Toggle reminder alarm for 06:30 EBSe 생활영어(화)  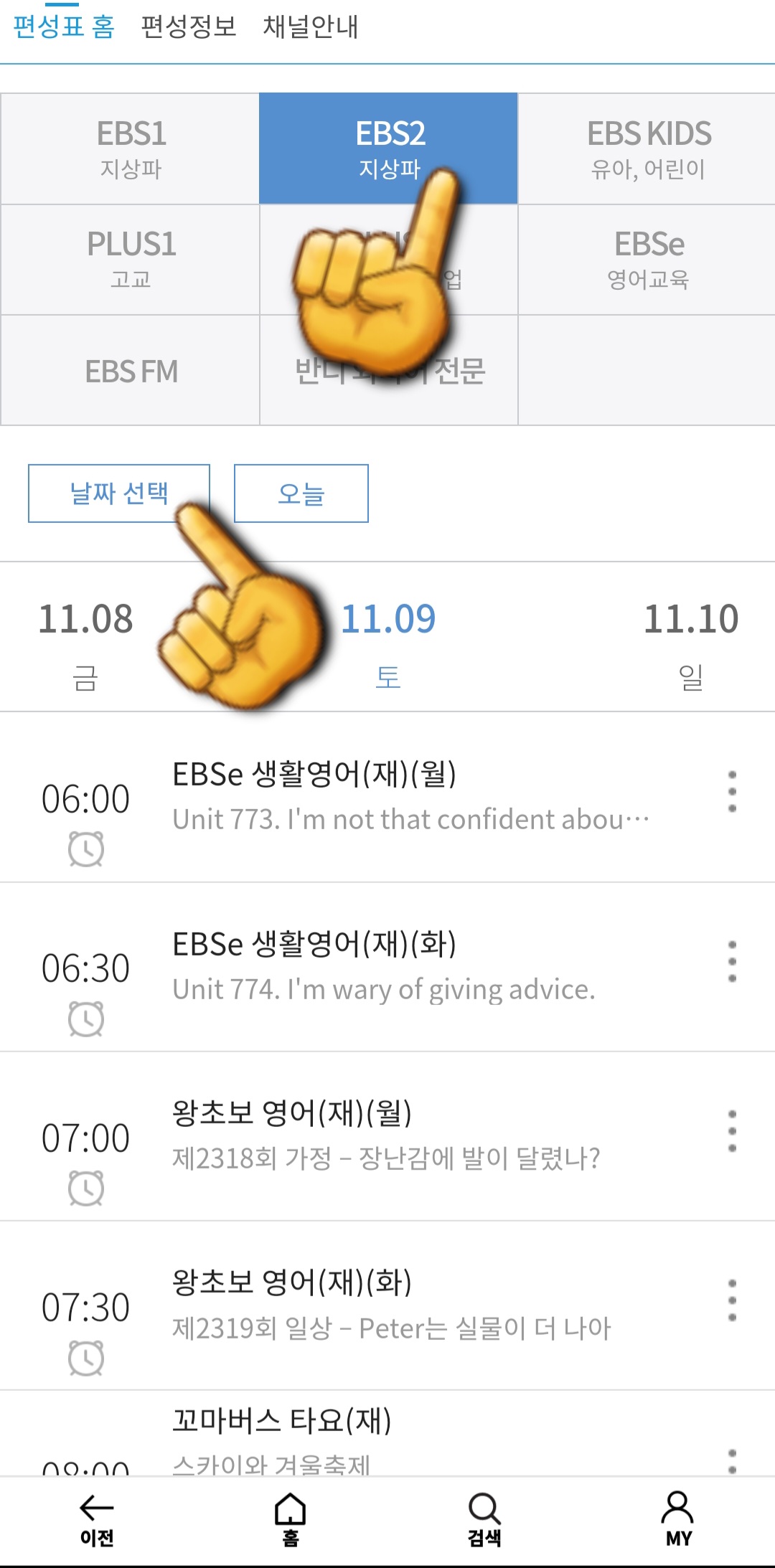pos(85,1019)
